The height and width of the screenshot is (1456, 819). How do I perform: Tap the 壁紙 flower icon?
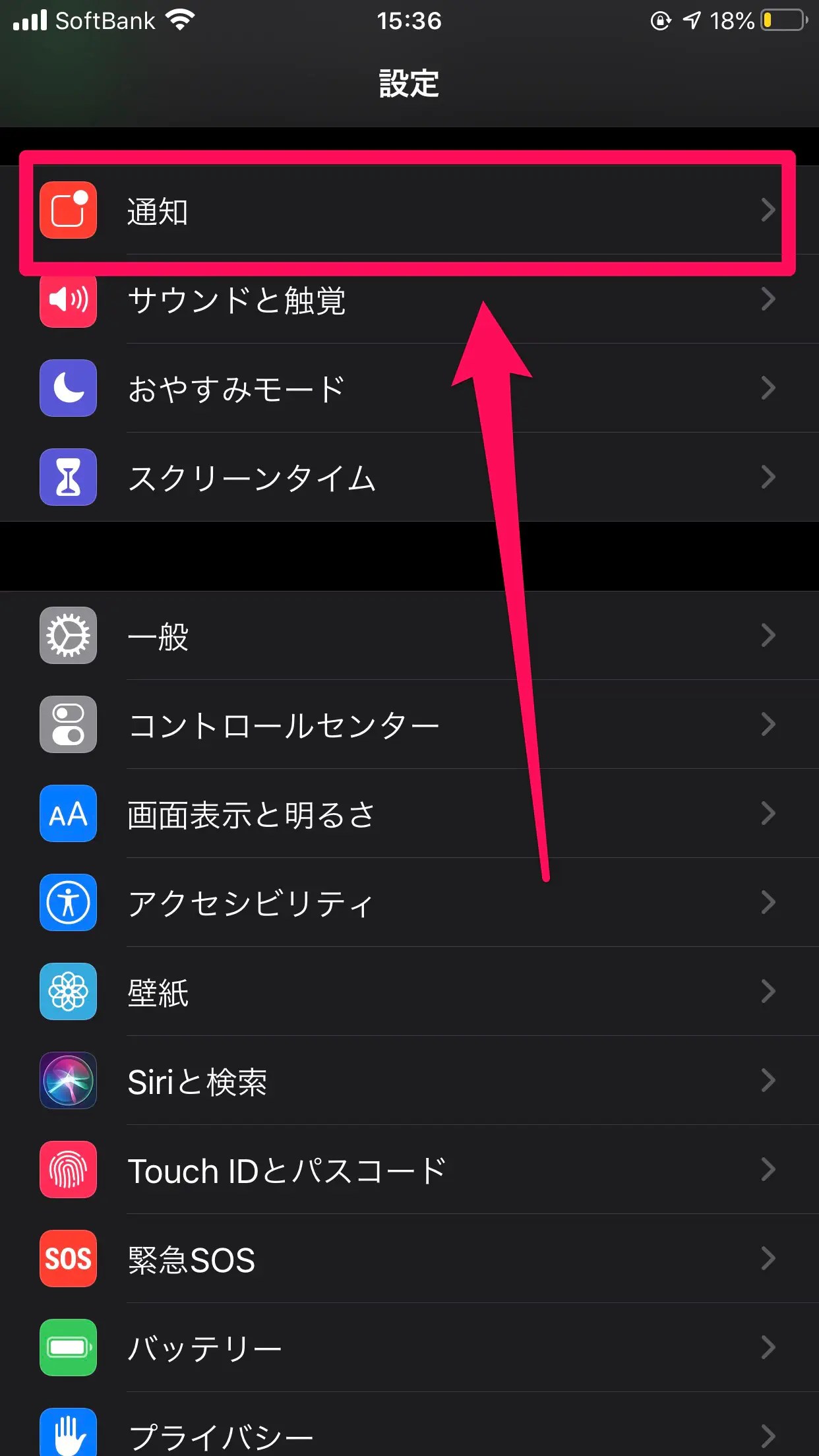pyautogui.click(x=68, y=991)
